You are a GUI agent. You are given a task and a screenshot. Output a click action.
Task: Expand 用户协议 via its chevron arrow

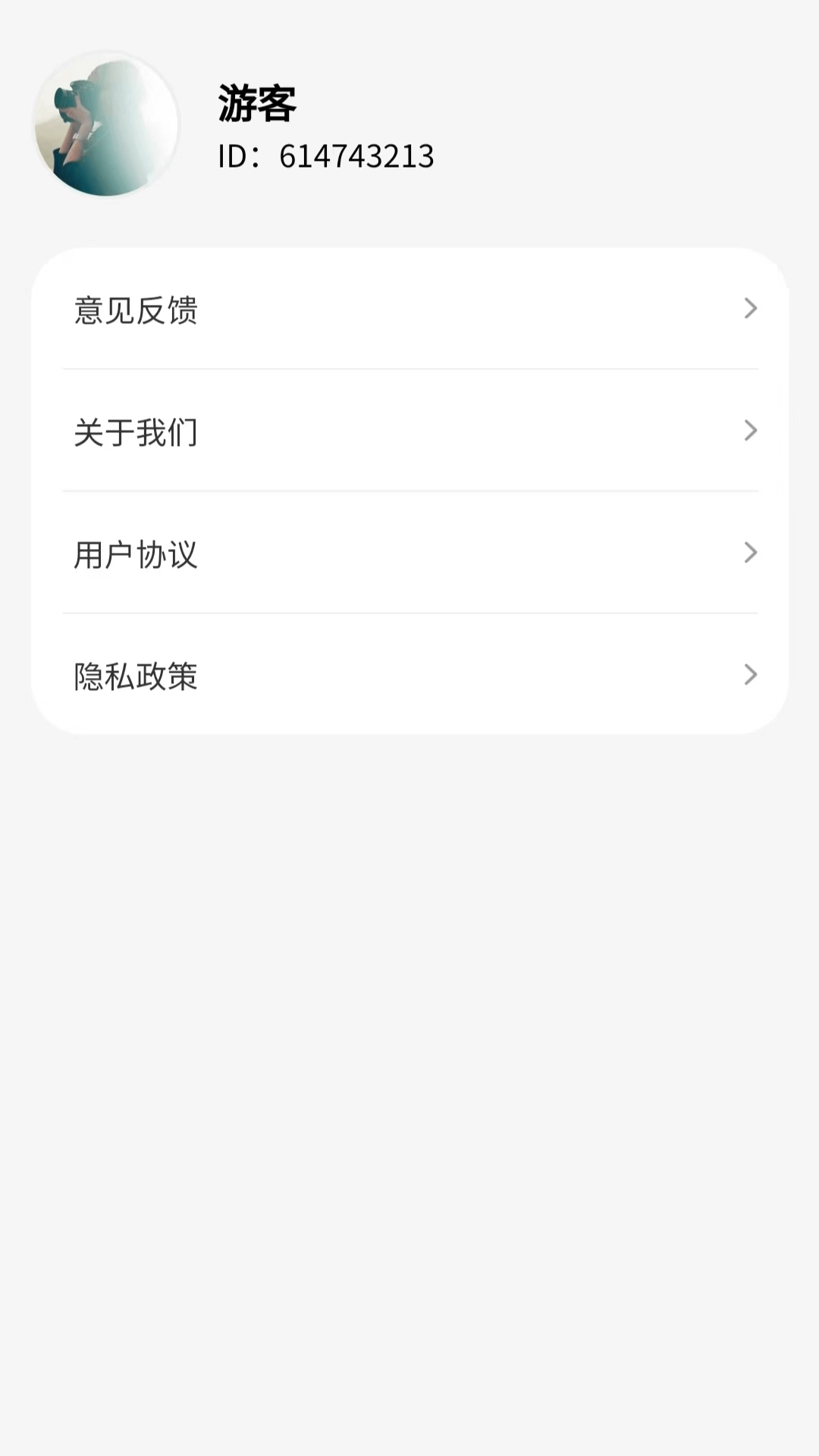click(751, 553)
